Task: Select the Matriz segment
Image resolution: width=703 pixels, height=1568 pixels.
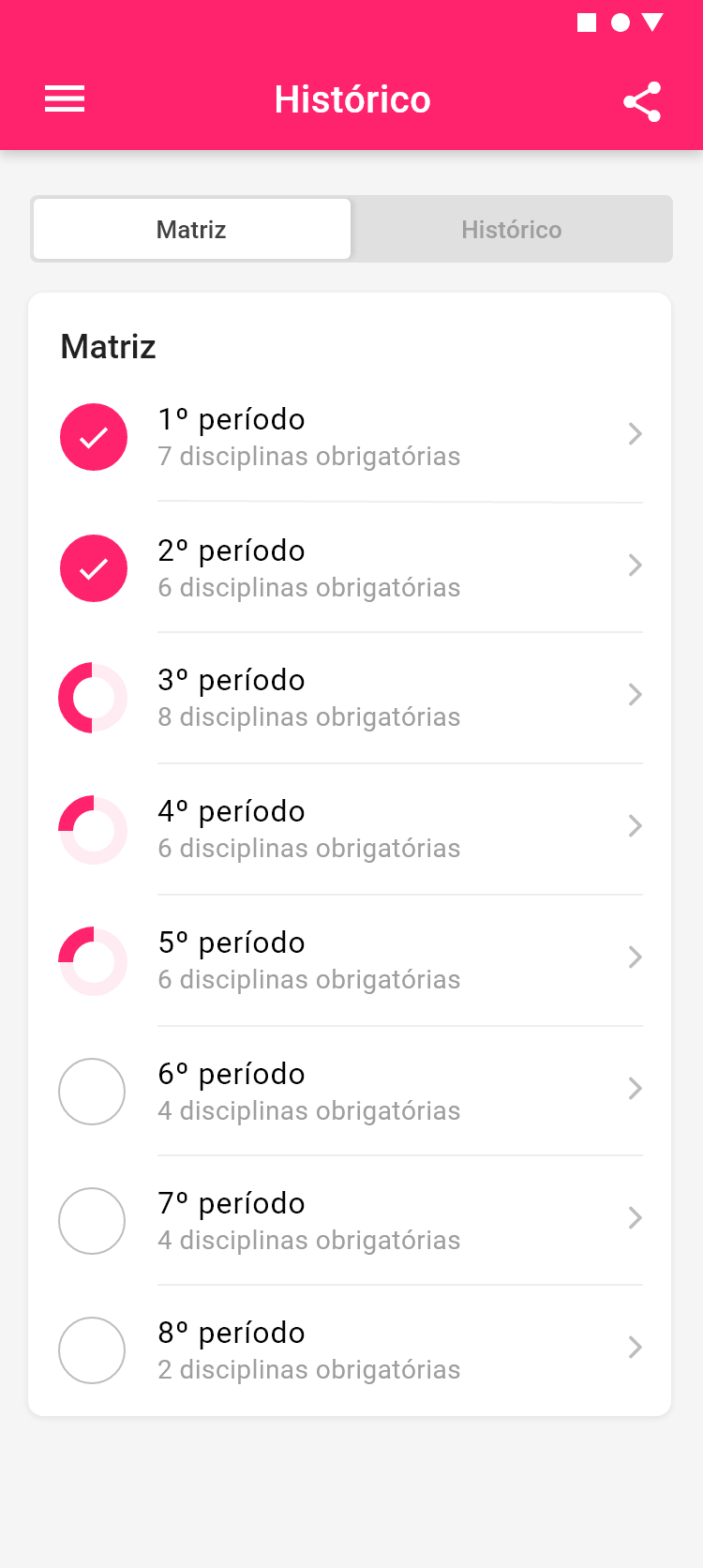Action: point(192,230)
